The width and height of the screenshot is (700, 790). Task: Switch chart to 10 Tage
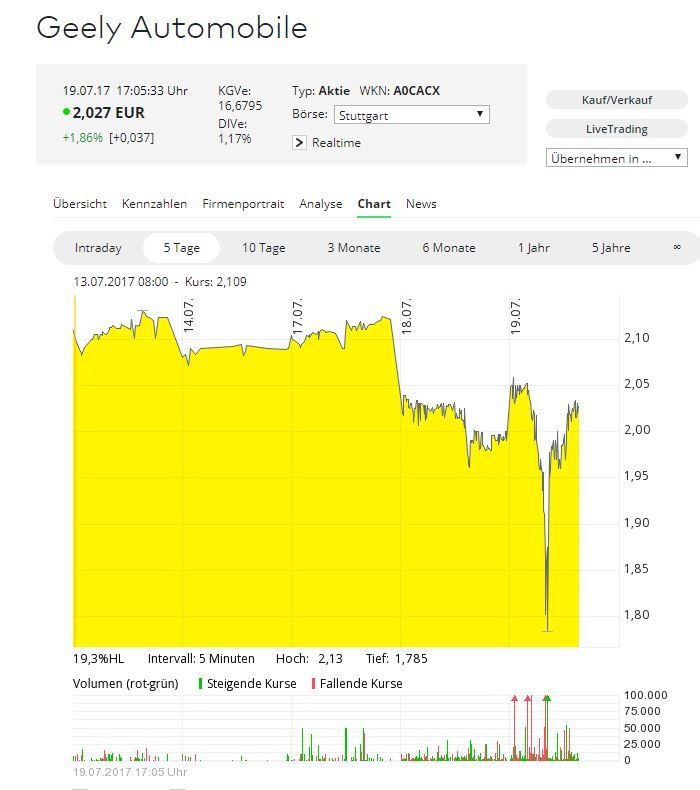pos(263,248)
